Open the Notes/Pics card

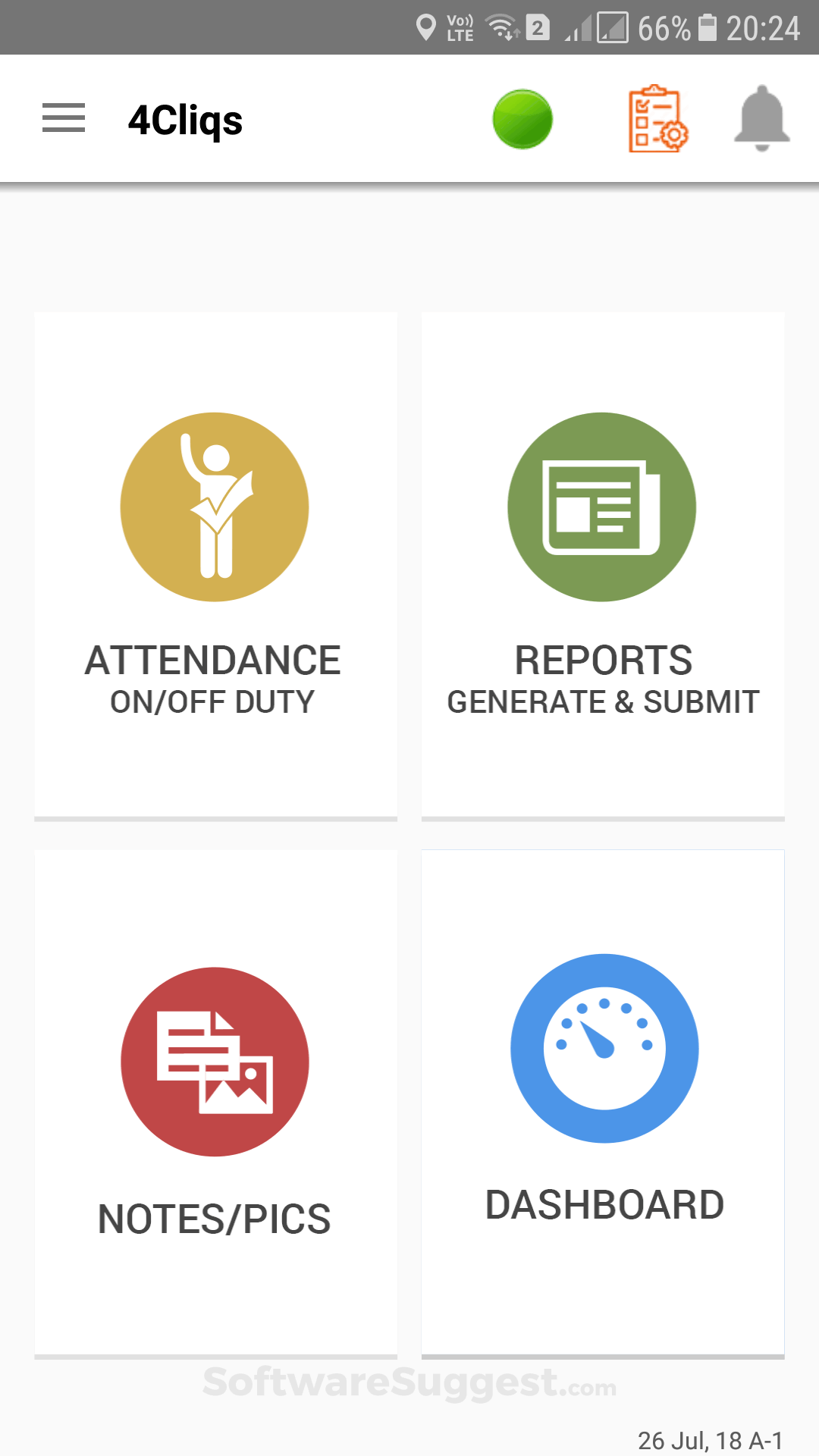(x=215, y=1103)
